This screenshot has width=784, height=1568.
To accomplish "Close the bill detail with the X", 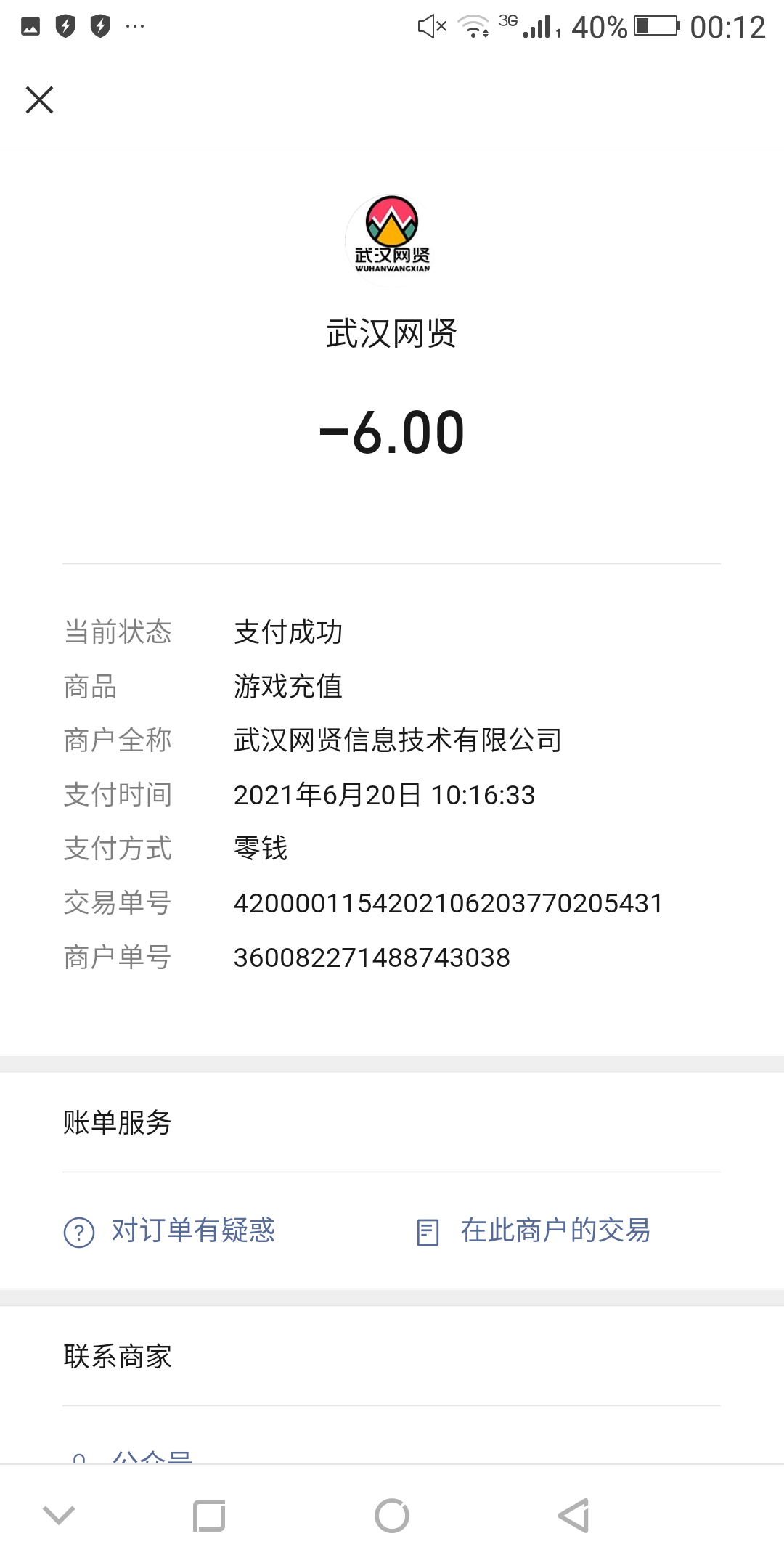I will pyautogui.click(x=40, y=99).
